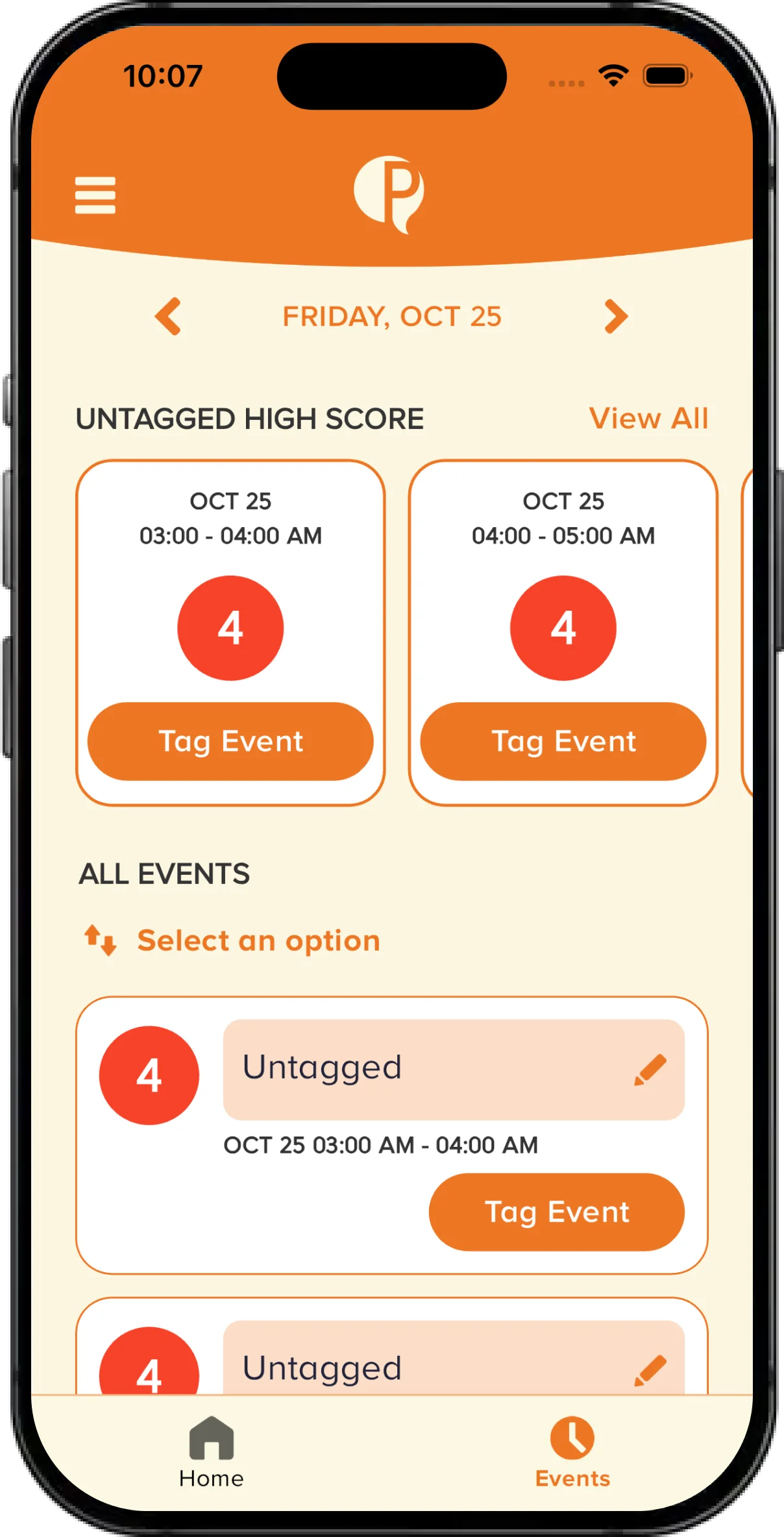Tag Event in the All Events list

pos(557,1212)
